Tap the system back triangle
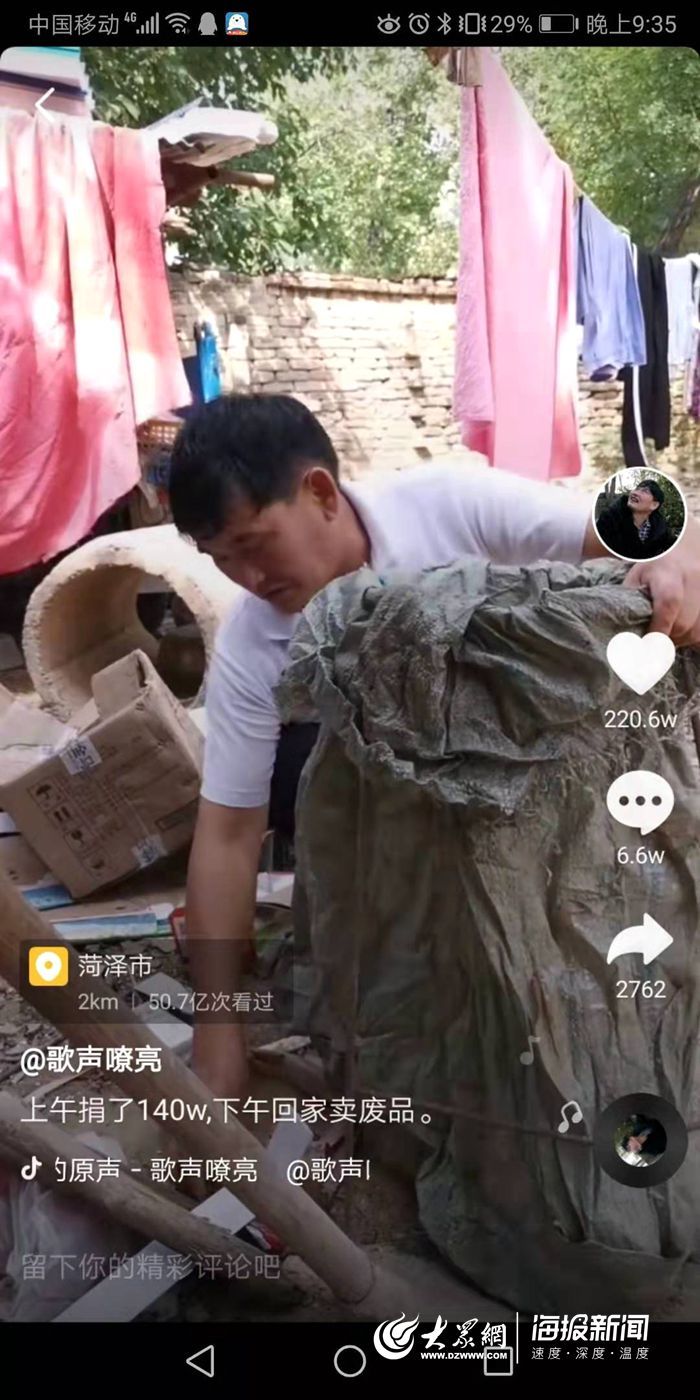 [201, 1360]
